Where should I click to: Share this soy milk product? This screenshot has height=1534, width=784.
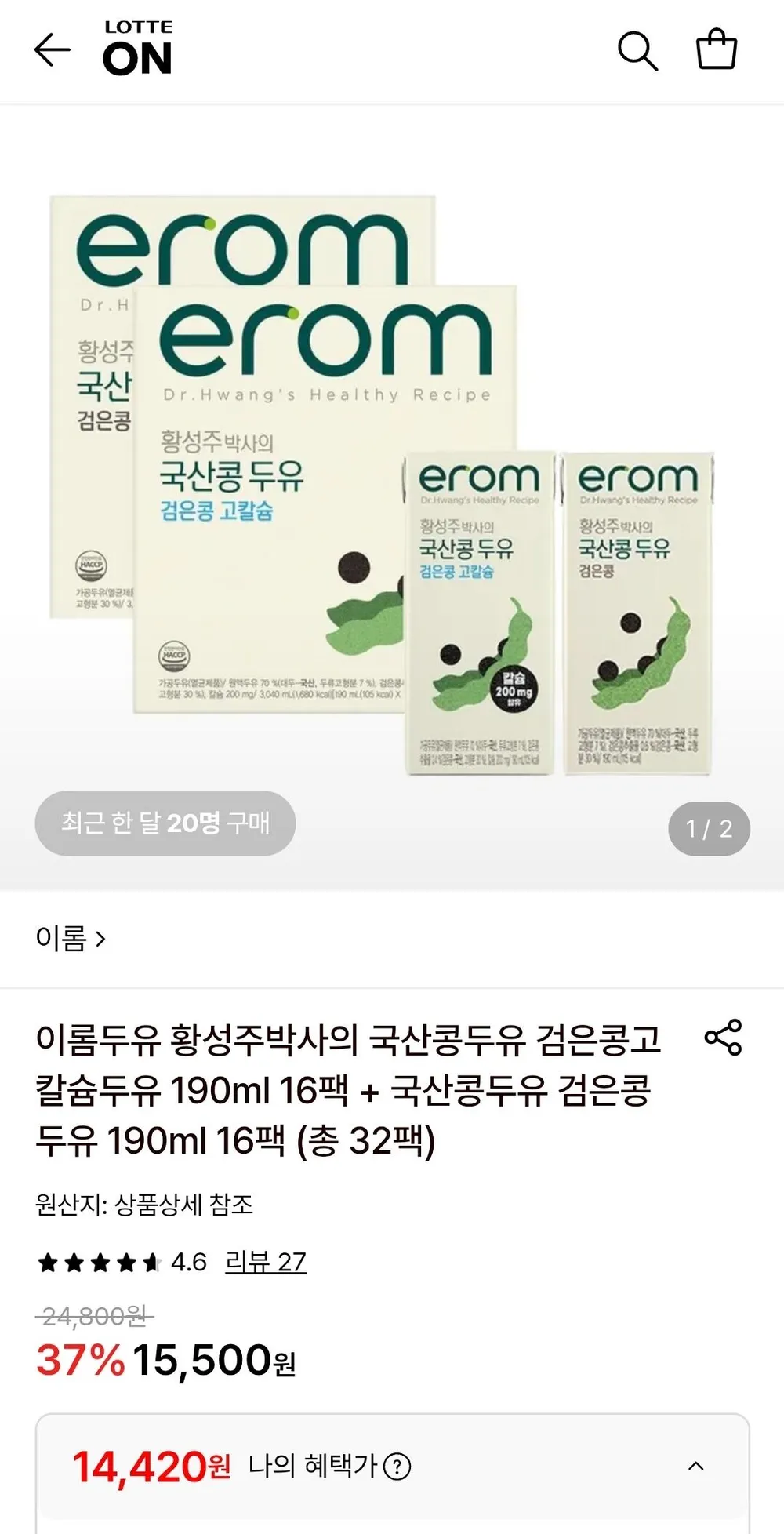723,1037
